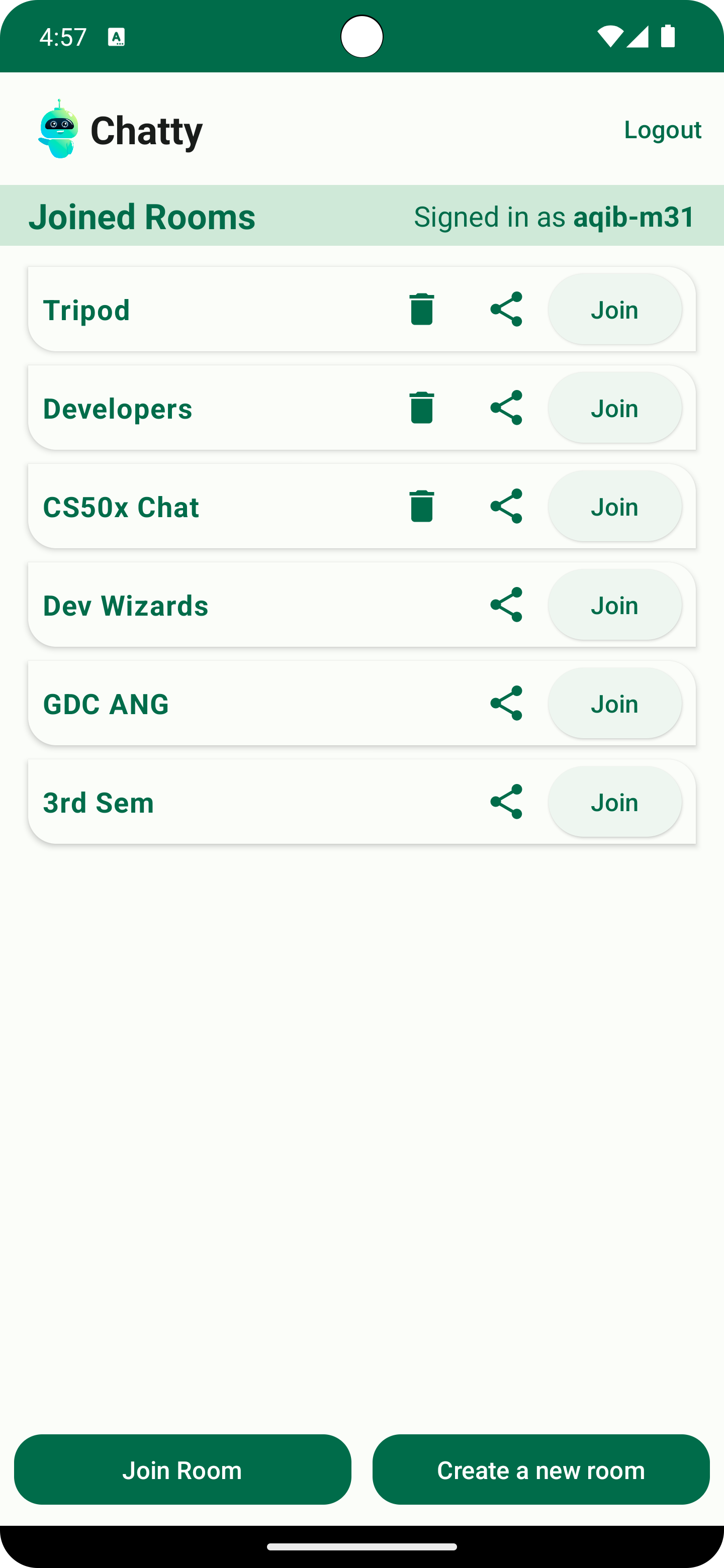
Task: Open the Join Room button at the bottom
Action: [182, 1470]
